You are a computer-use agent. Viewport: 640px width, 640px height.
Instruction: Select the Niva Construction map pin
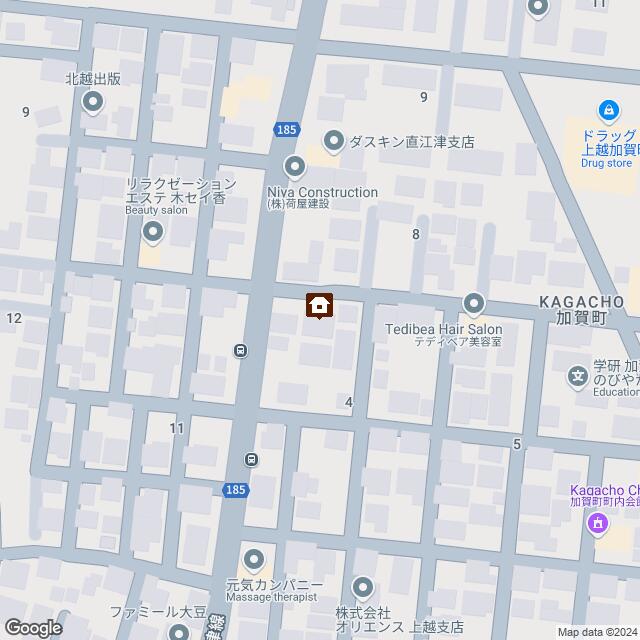294,166
